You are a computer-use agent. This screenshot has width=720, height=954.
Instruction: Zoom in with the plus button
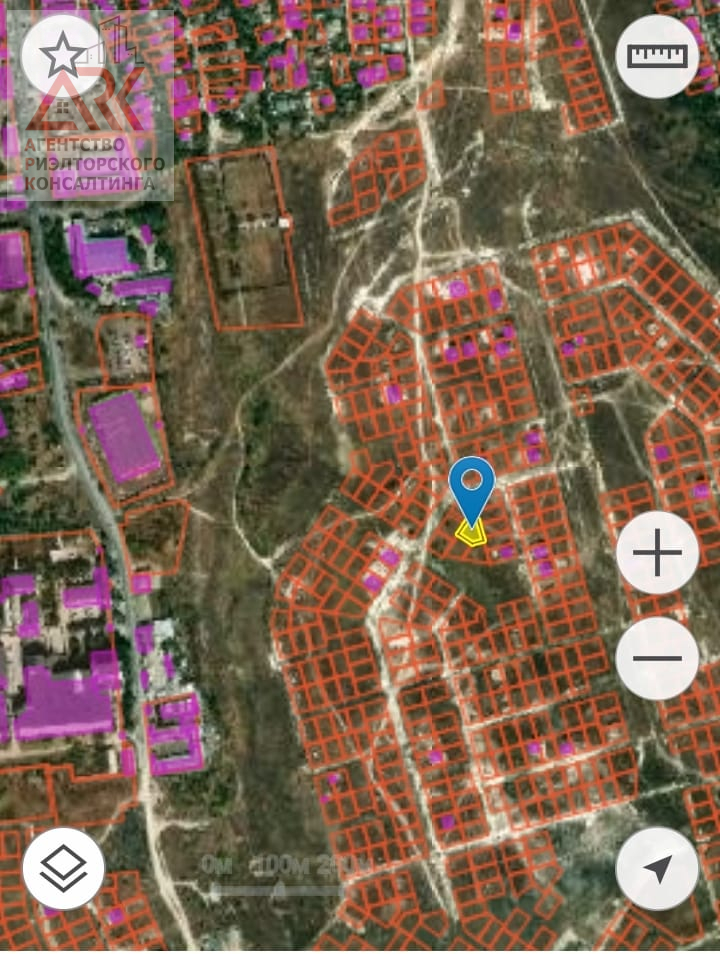(x=657, y=553)
